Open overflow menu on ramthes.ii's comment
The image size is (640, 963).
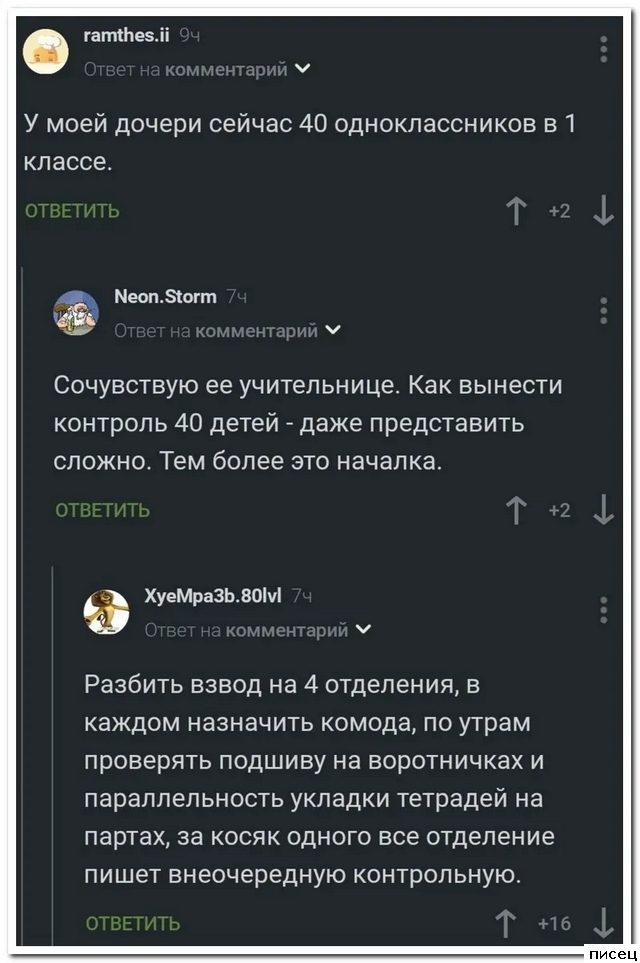[x=603, y=49]
